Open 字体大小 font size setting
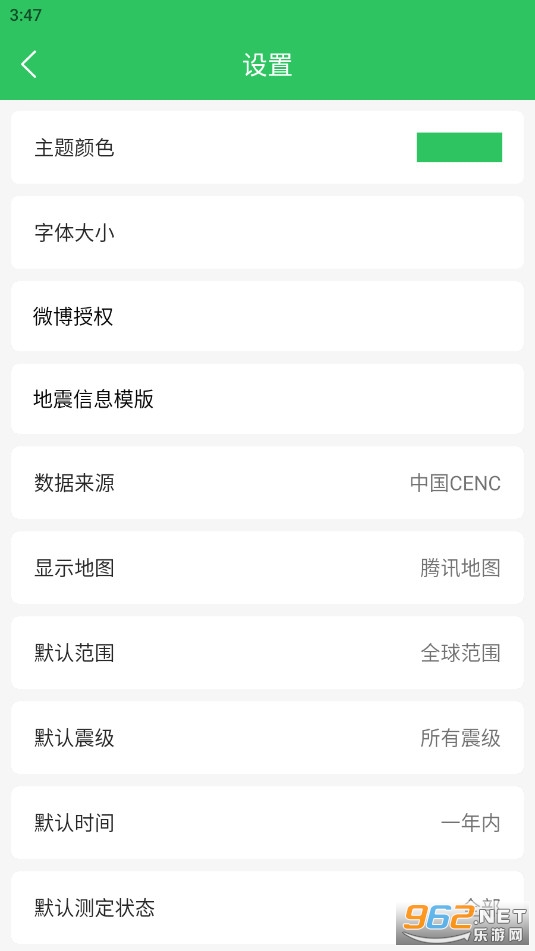Screen dimensions: 535x951 [268, 232]
